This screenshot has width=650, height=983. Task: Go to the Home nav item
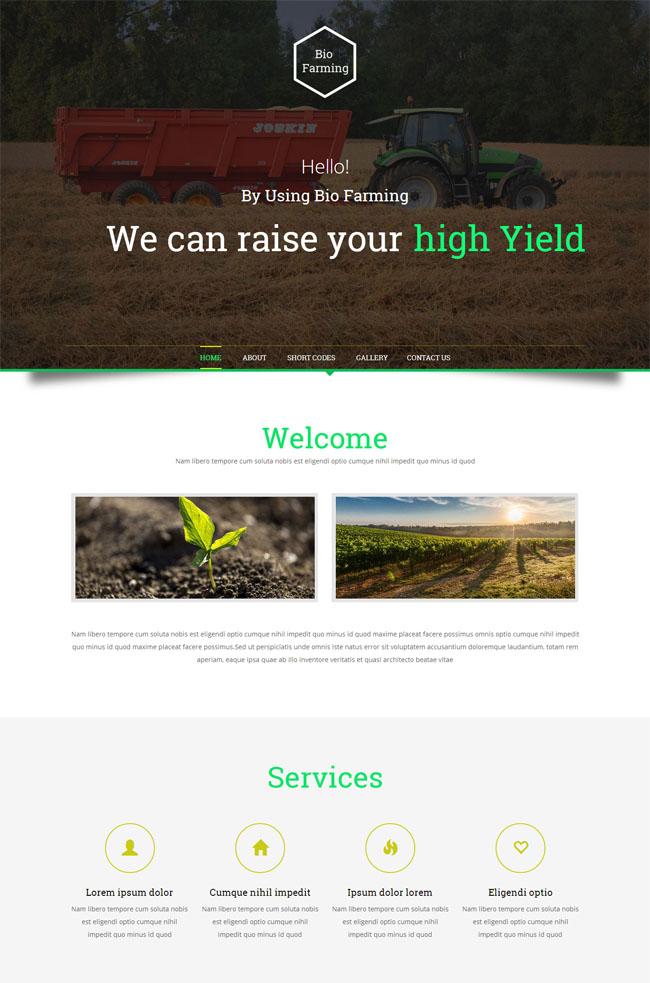tap(210, 358)
